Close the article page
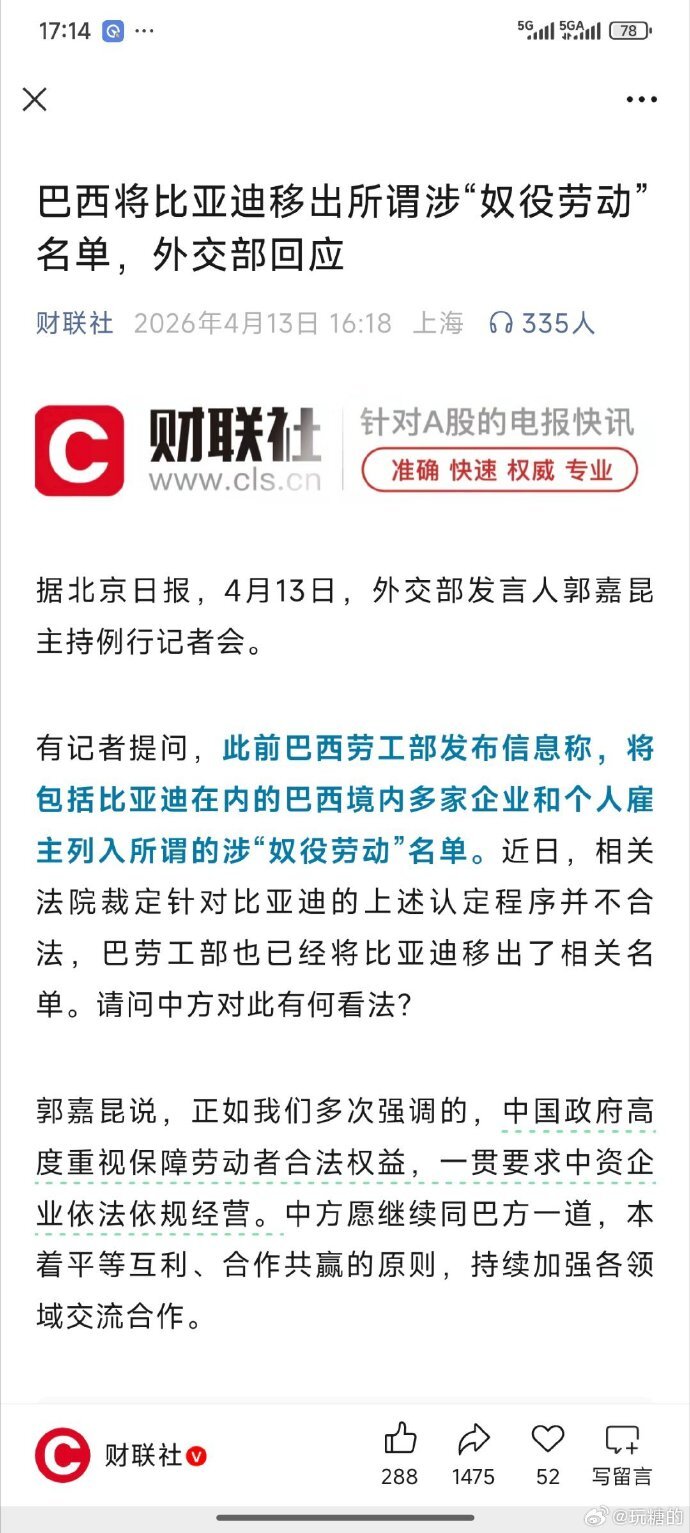Viewport: 690px width, 1533px height. [35, 99]
